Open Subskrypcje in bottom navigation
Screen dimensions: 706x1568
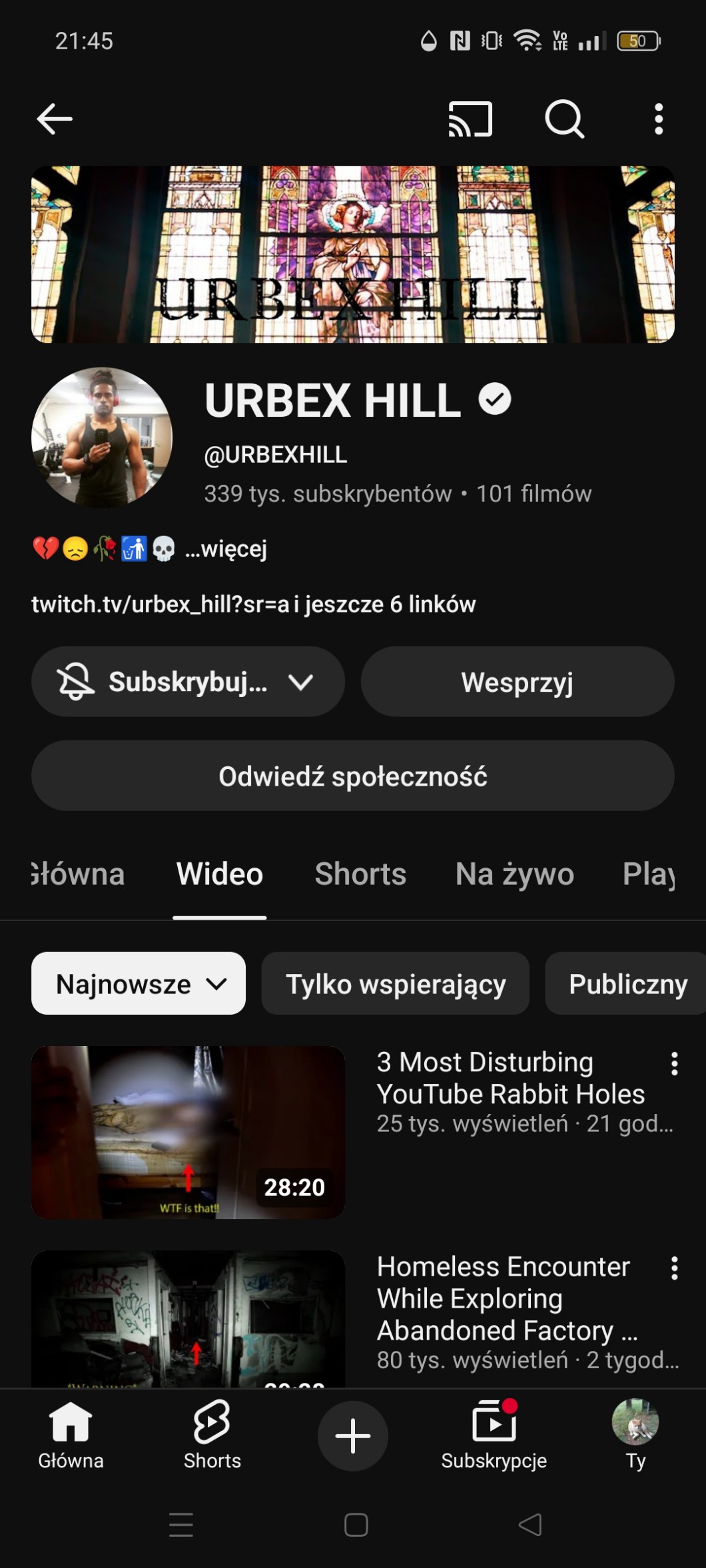(x=494, y=1435)
